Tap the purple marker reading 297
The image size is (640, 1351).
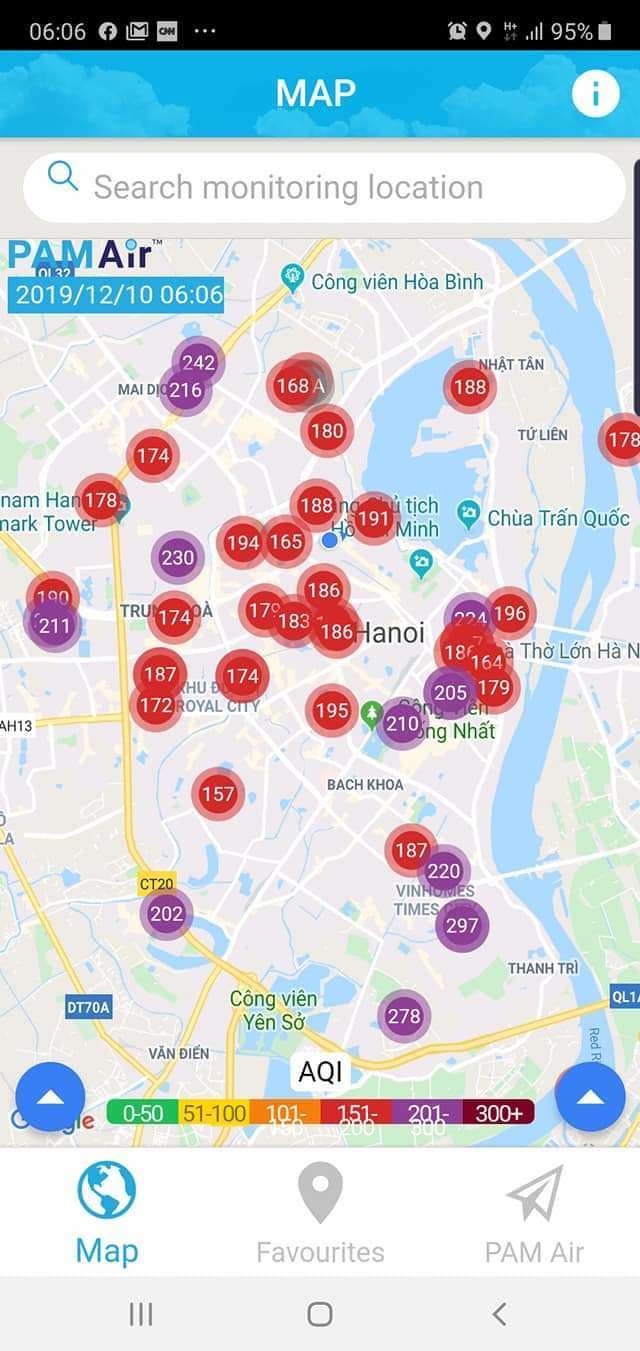(462, 925)
